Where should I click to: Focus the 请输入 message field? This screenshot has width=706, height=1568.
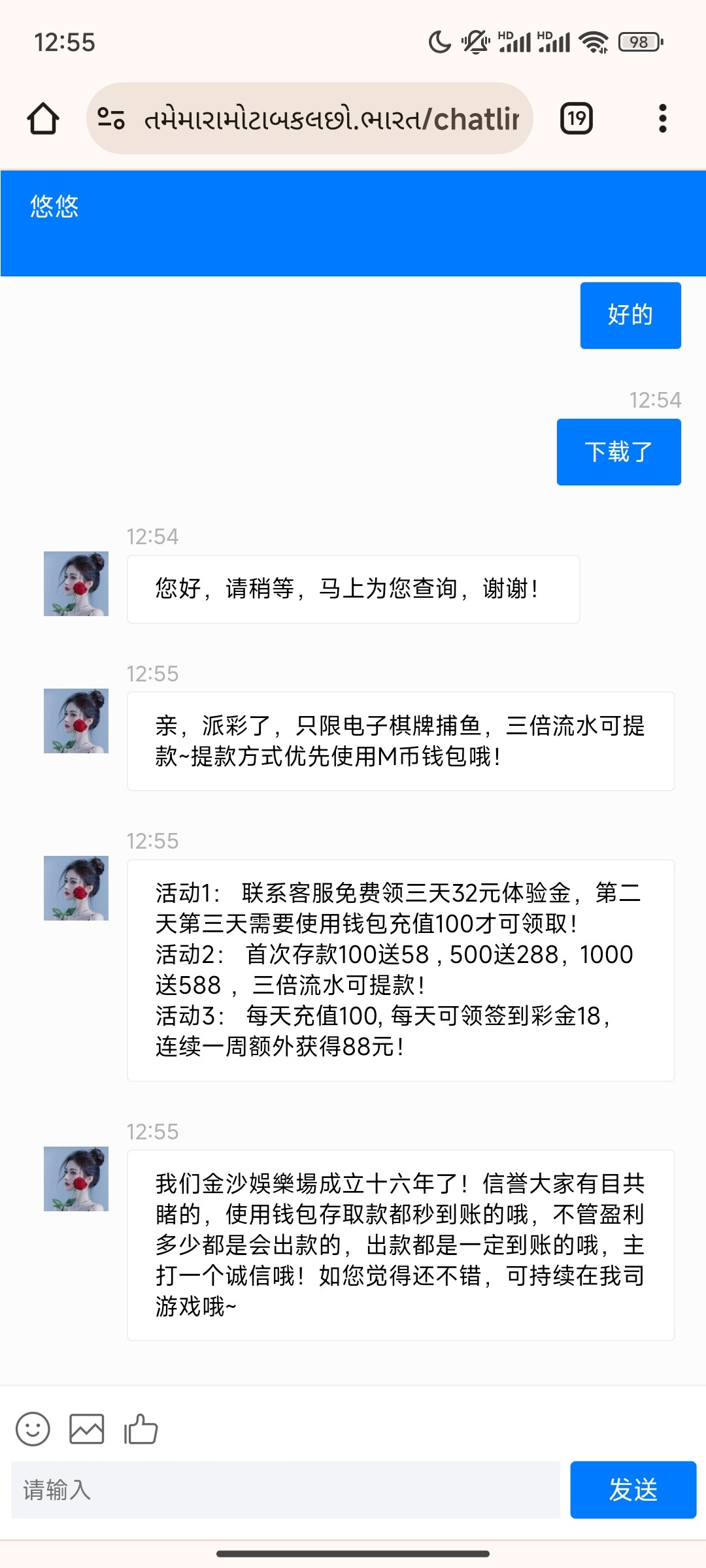point(286,1490)
